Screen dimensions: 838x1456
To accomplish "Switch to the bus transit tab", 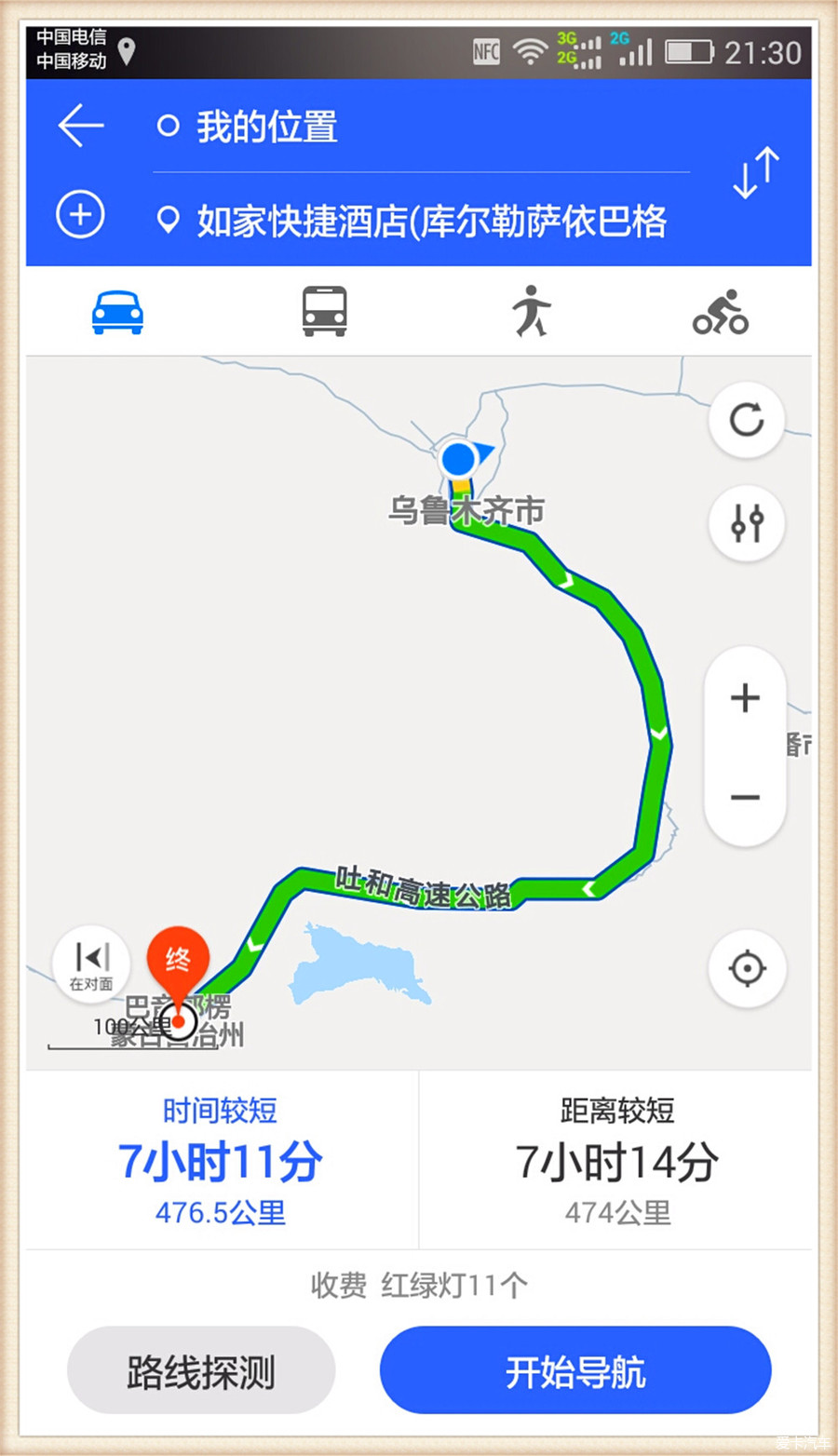I will pos(324,311).
